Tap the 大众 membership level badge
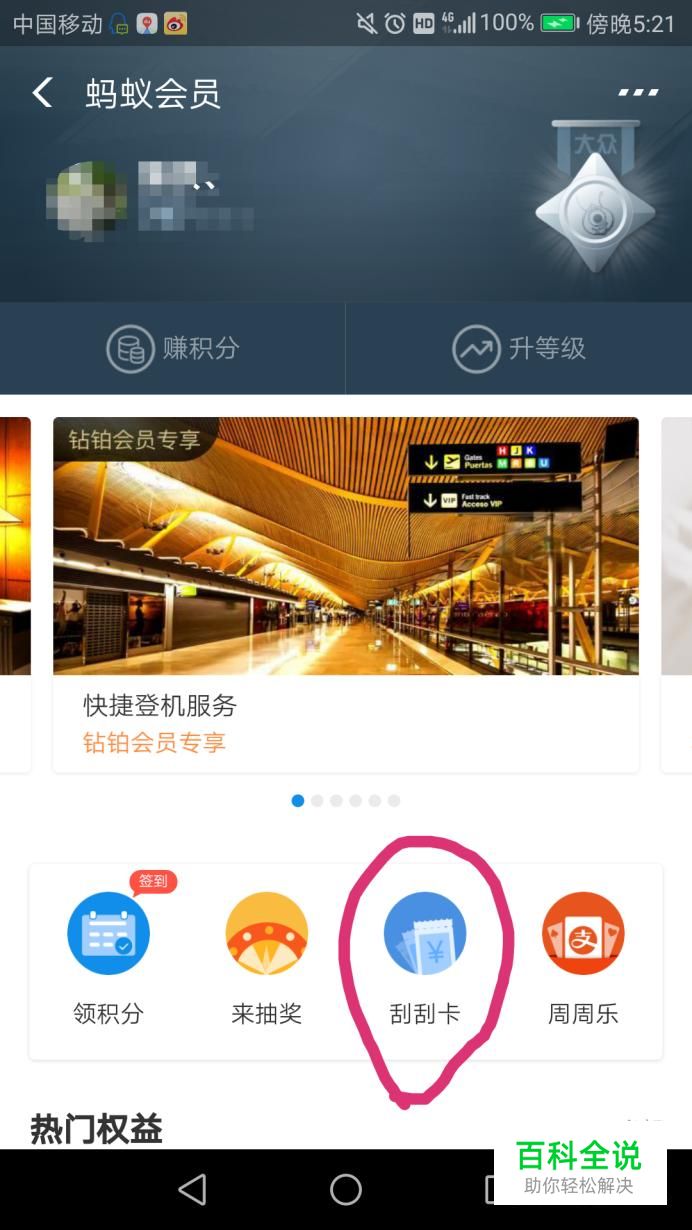 click(595, 200)
